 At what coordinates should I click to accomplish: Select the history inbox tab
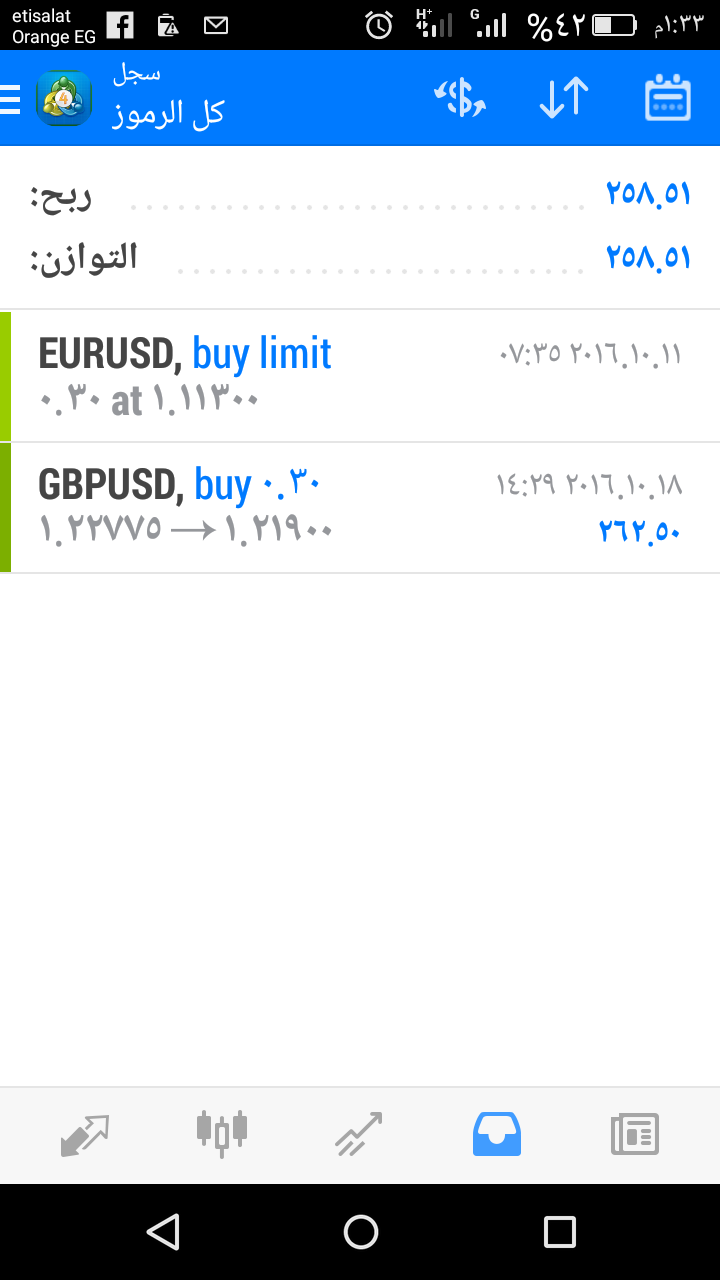pos(497,1135)
